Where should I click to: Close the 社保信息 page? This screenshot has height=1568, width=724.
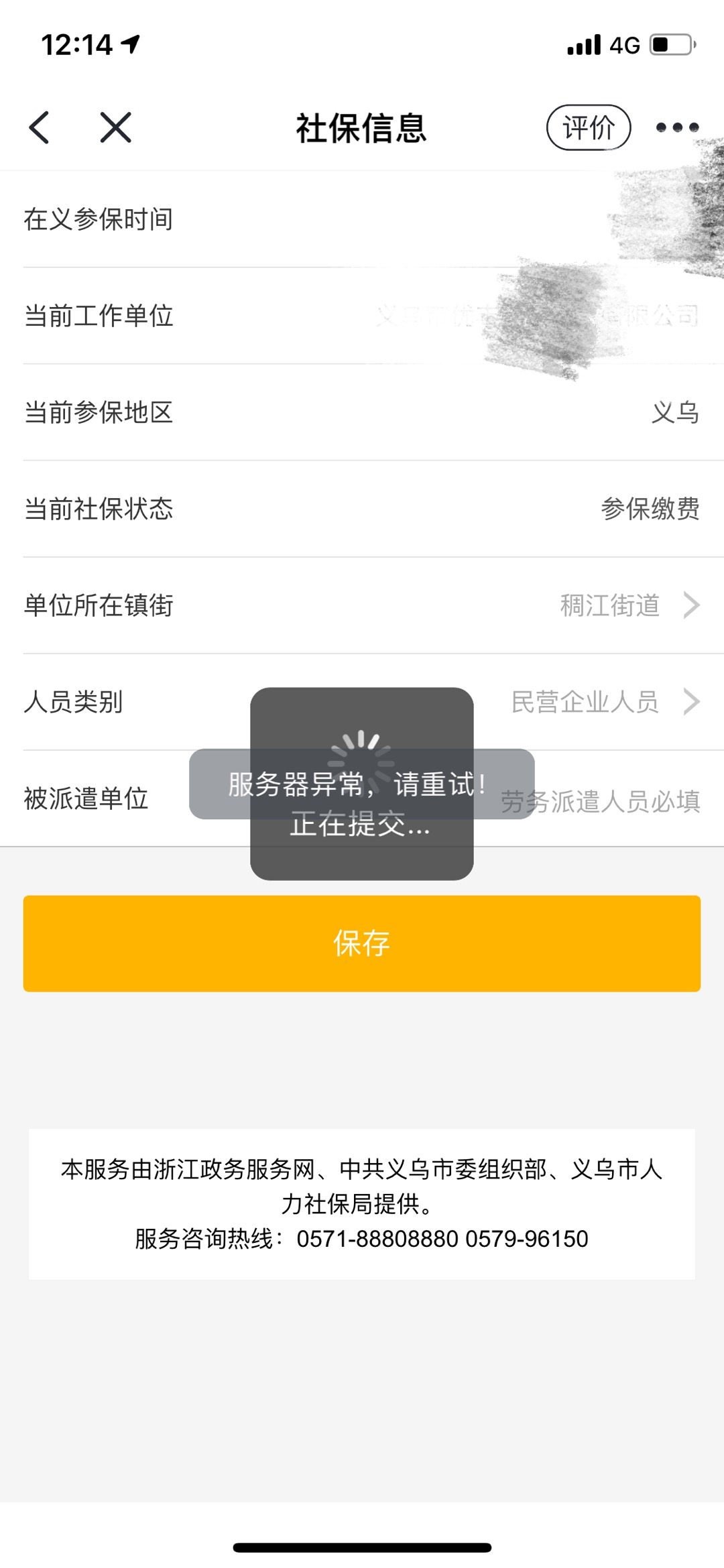(115, 127)
